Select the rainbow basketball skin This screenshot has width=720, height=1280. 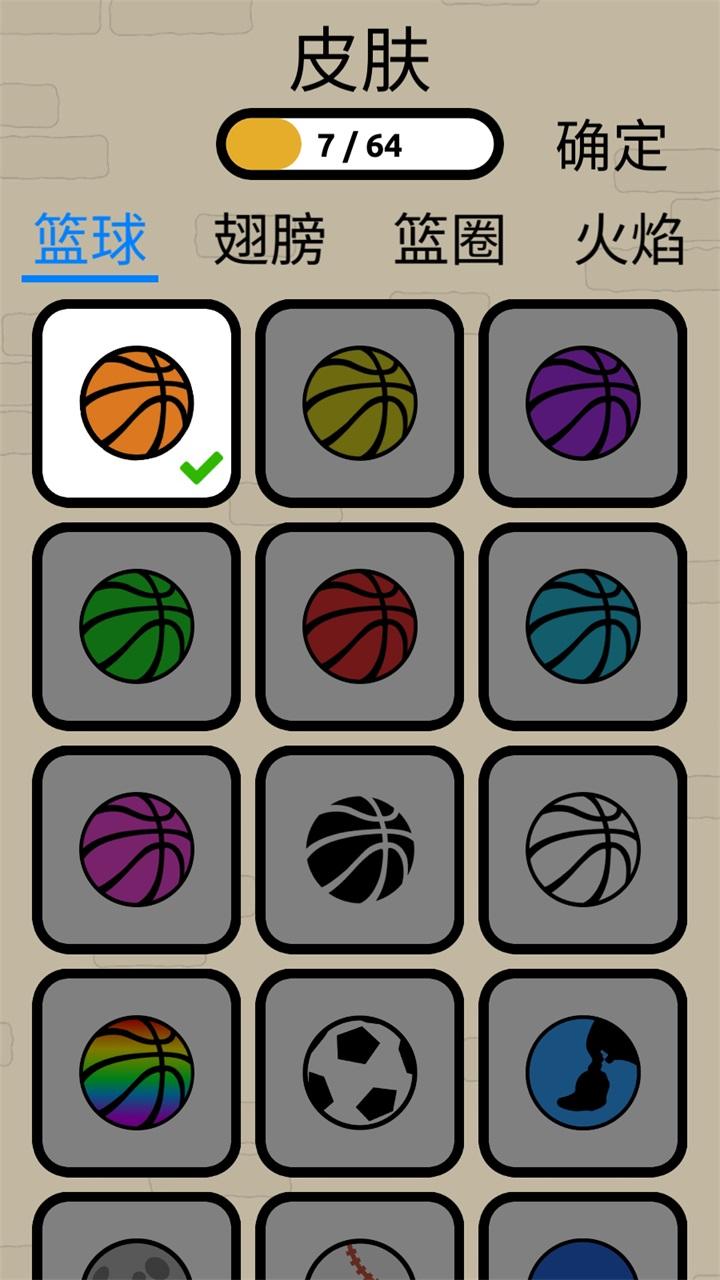pos(137,1072)
